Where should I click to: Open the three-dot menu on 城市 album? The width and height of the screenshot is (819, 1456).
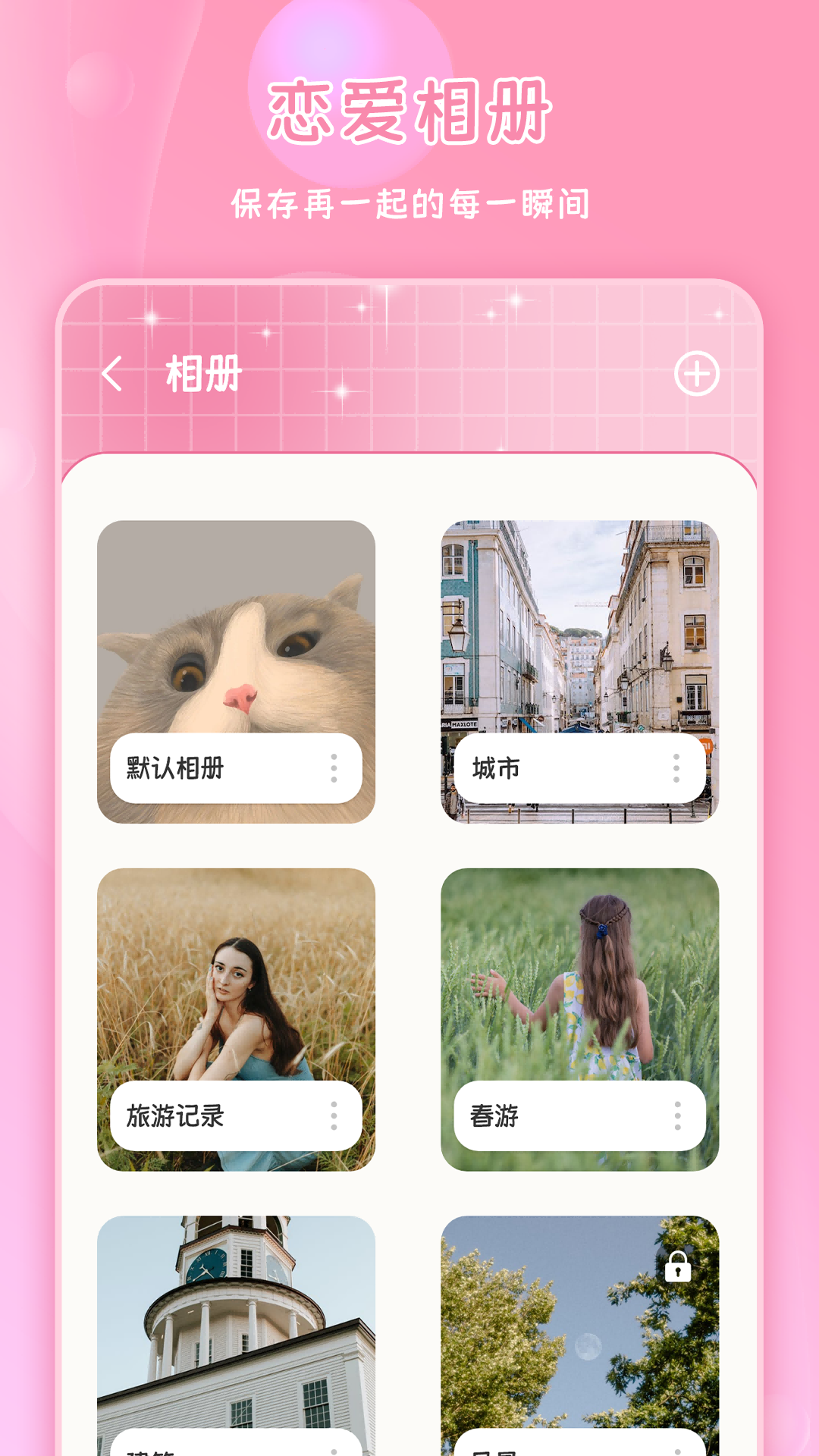point(677,767)
